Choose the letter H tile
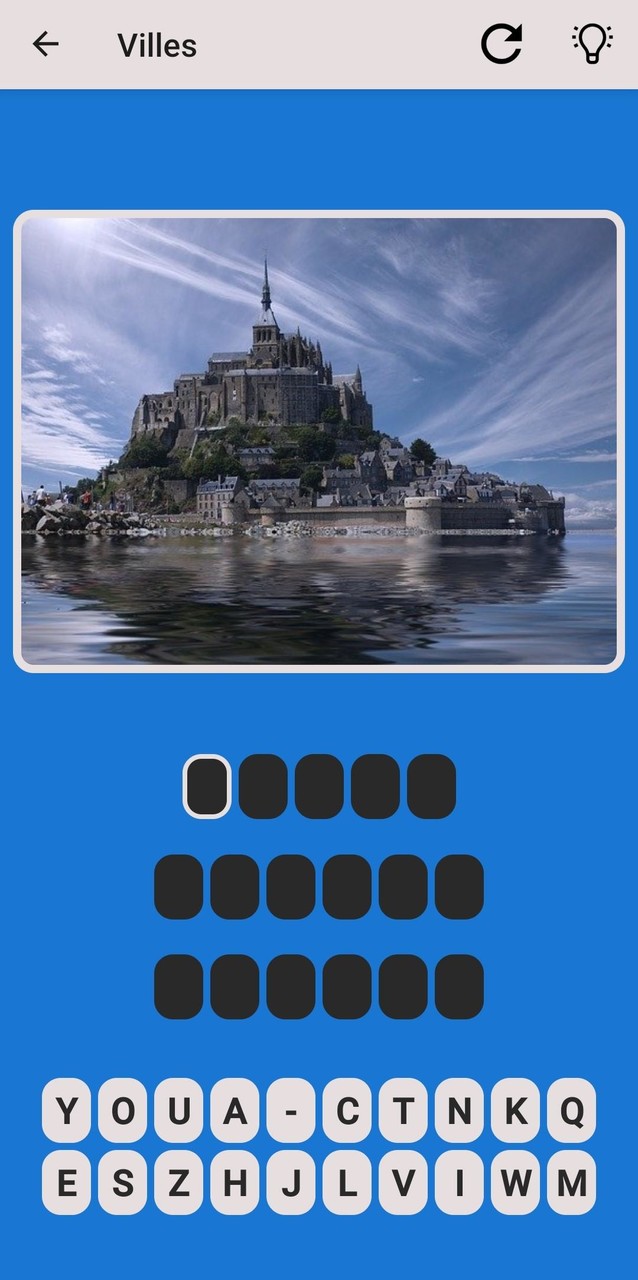This screenshot has height=1280, width=638. click(x=235, y=1183)
